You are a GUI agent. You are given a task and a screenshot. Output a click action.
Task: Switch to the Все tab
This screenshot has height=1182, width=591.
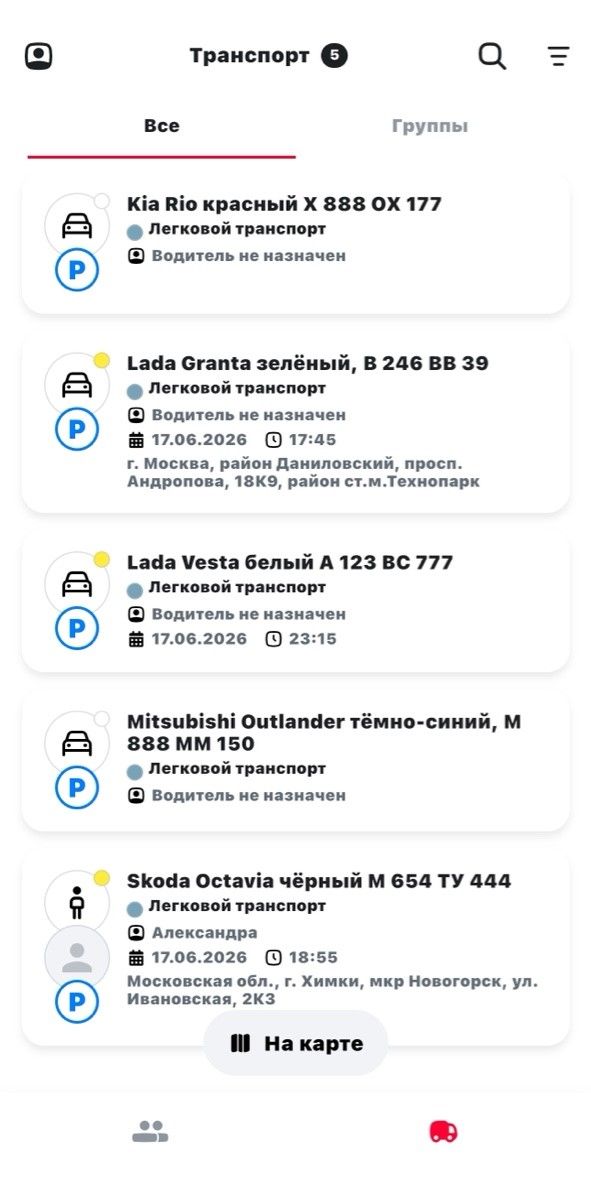tap(161, 126)
